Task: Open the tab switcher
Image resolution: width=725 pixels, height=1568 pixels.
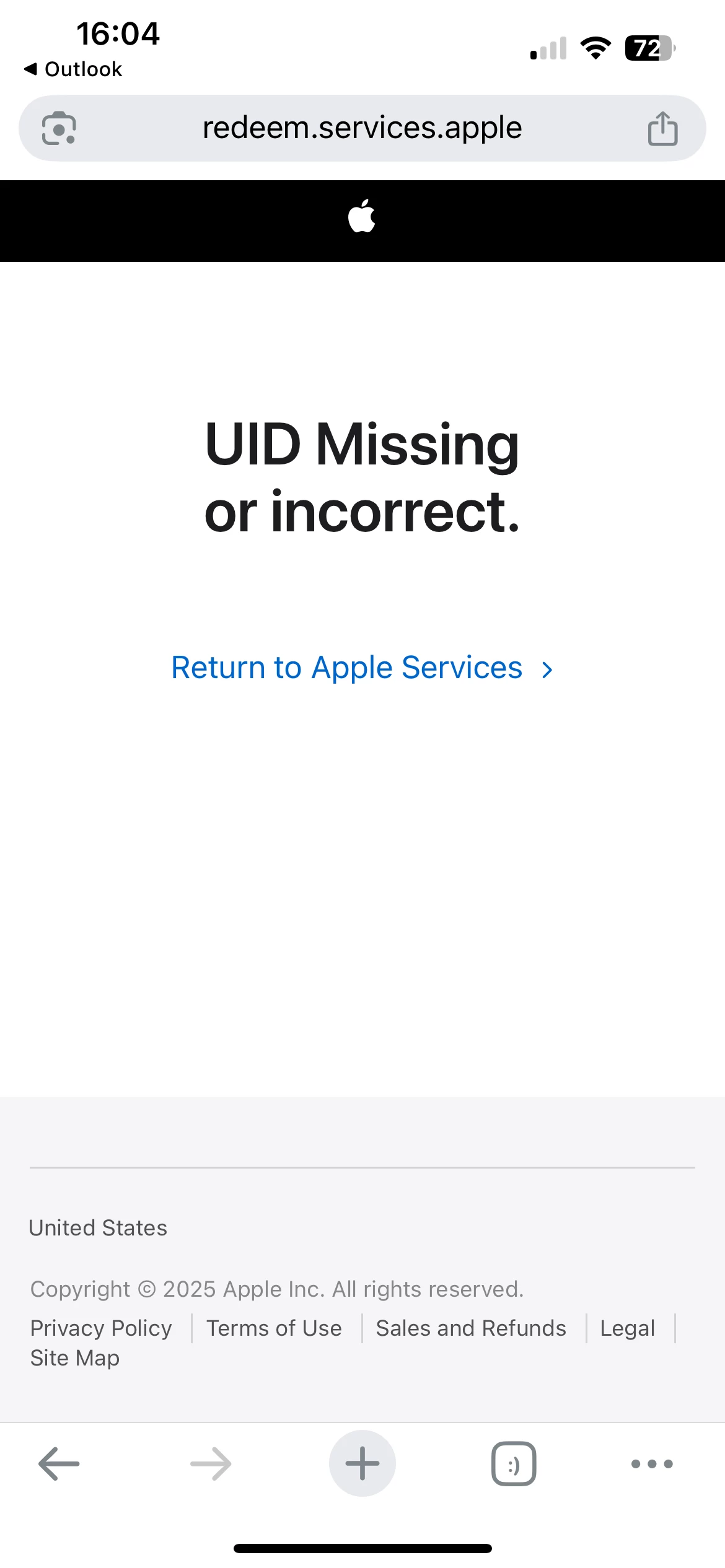Action: click(x=514, y=1464)
